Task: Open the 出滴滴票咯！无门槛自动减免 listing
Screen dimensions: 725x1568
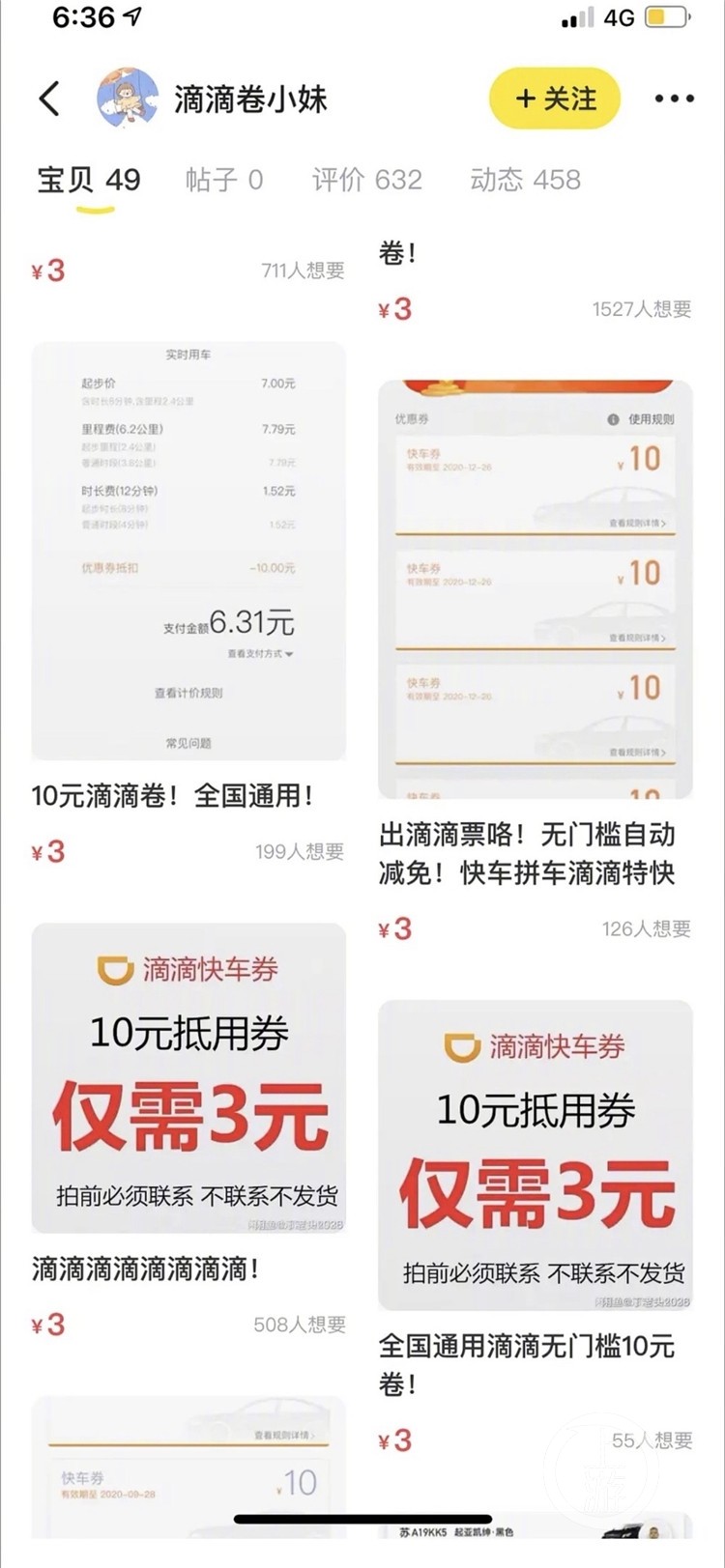Action: point(535,589)
